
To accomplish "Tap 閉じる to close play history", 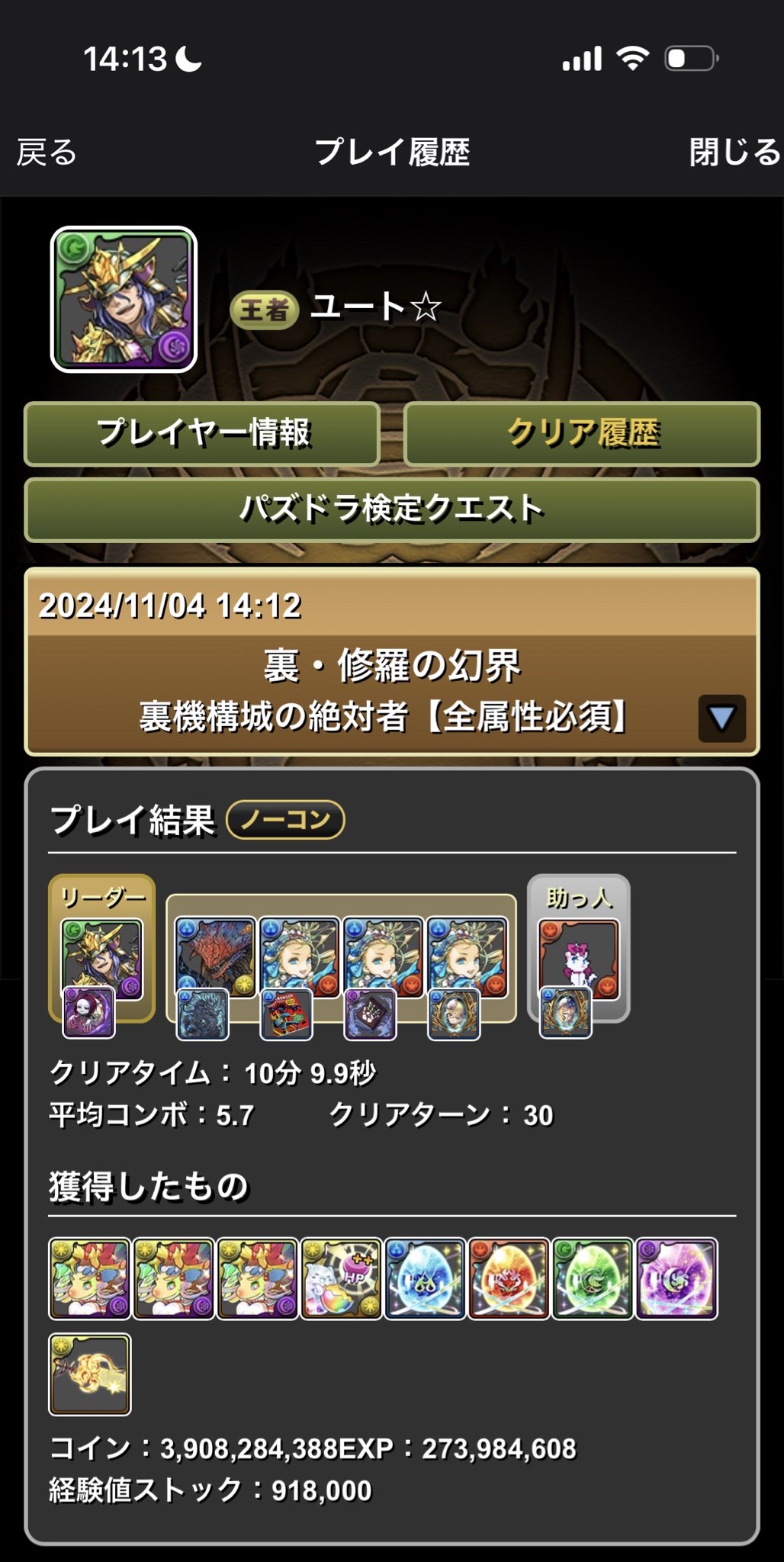I will pyautogui.click(x=734, y=153).
